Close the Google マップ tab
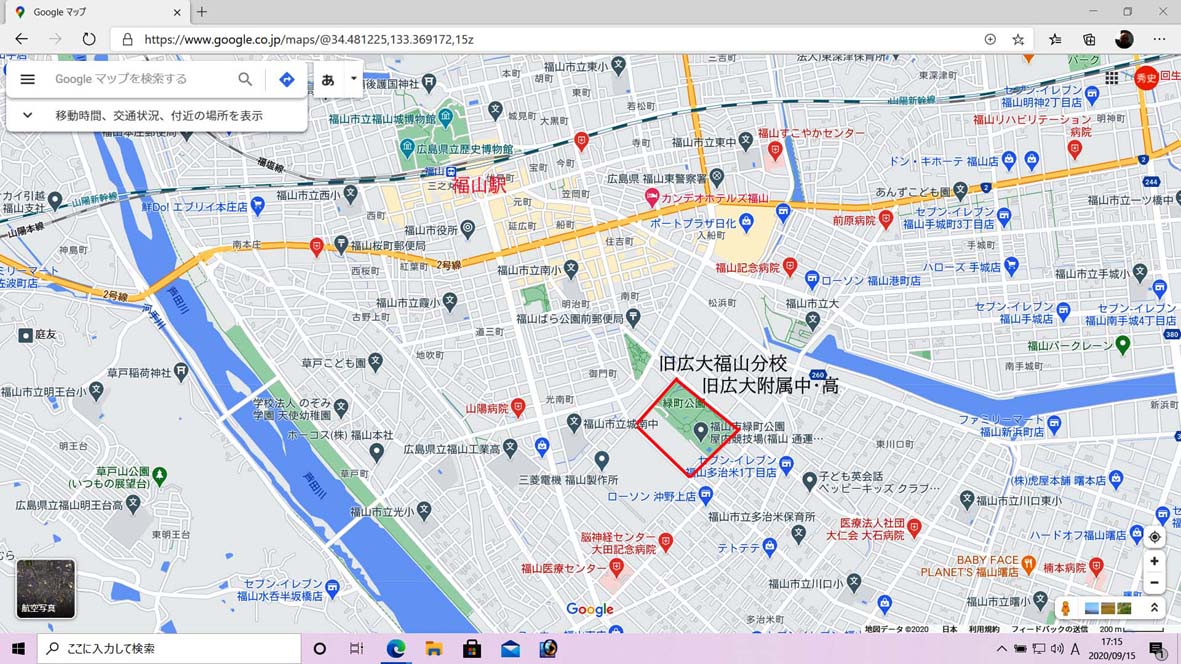This screenshot has height=664, width=1181. [x=177, y=12]
